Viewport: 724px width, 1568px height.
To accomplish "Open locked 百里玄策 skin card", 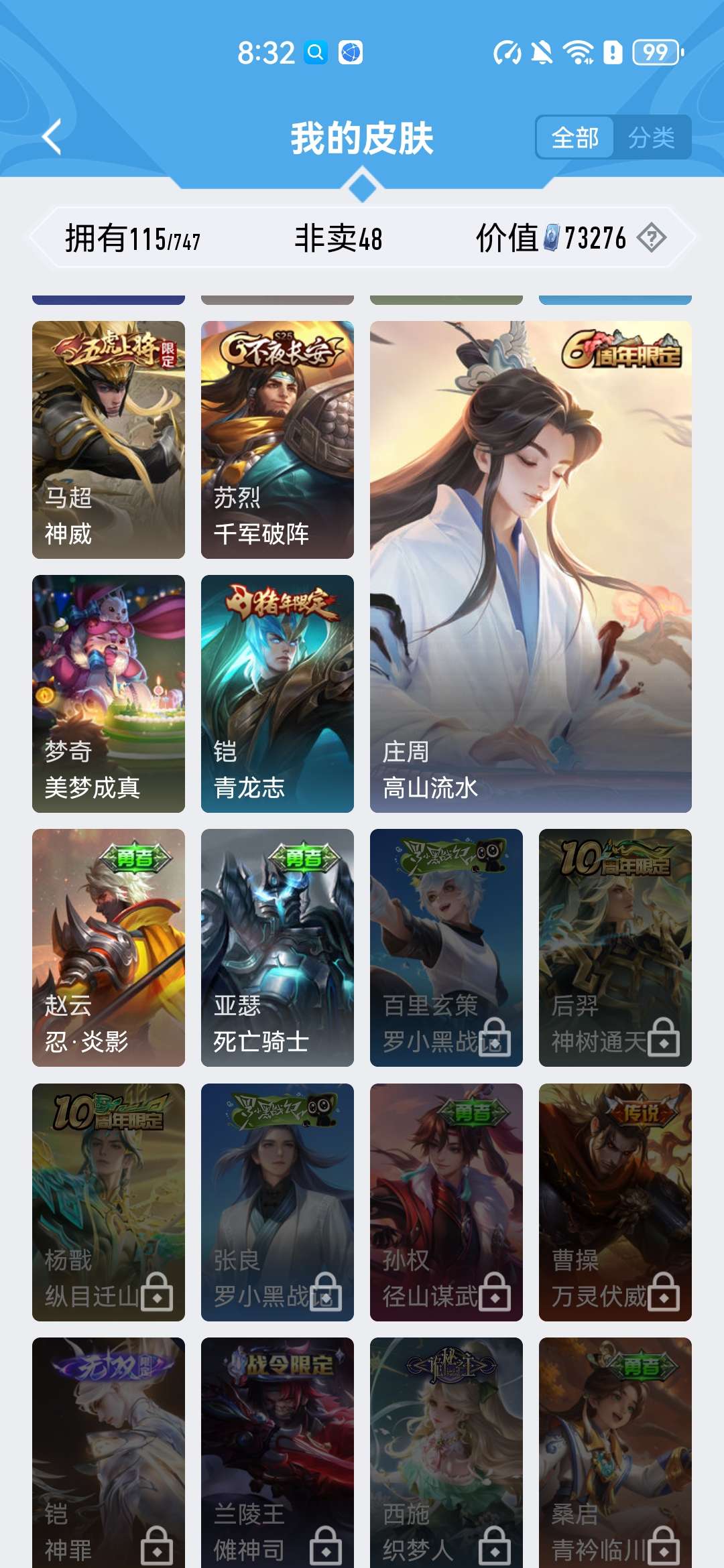I will [446, 948].
